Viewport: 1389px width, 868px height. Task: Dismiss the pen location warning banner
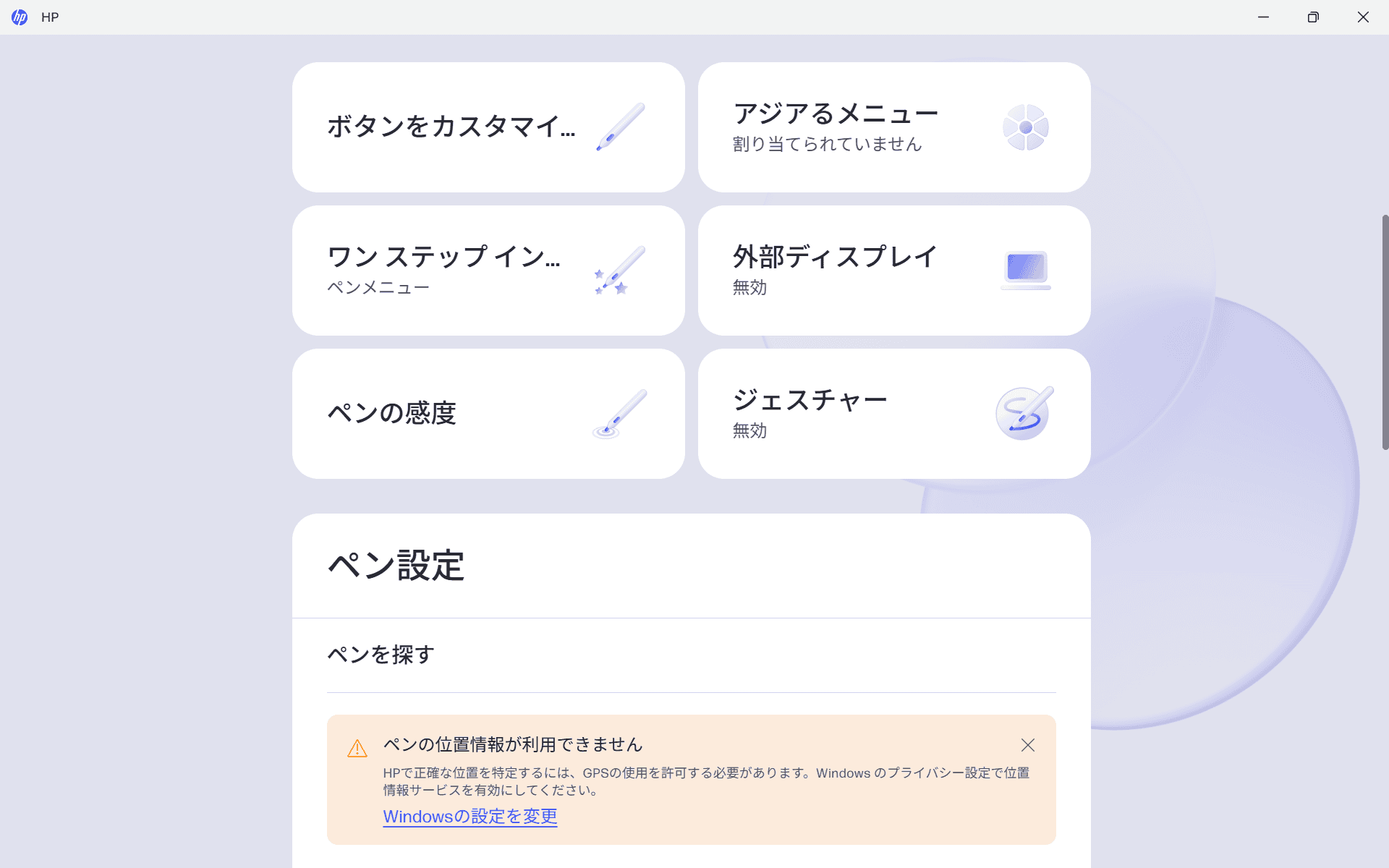pyautogui.click(x=1027, y=745)
